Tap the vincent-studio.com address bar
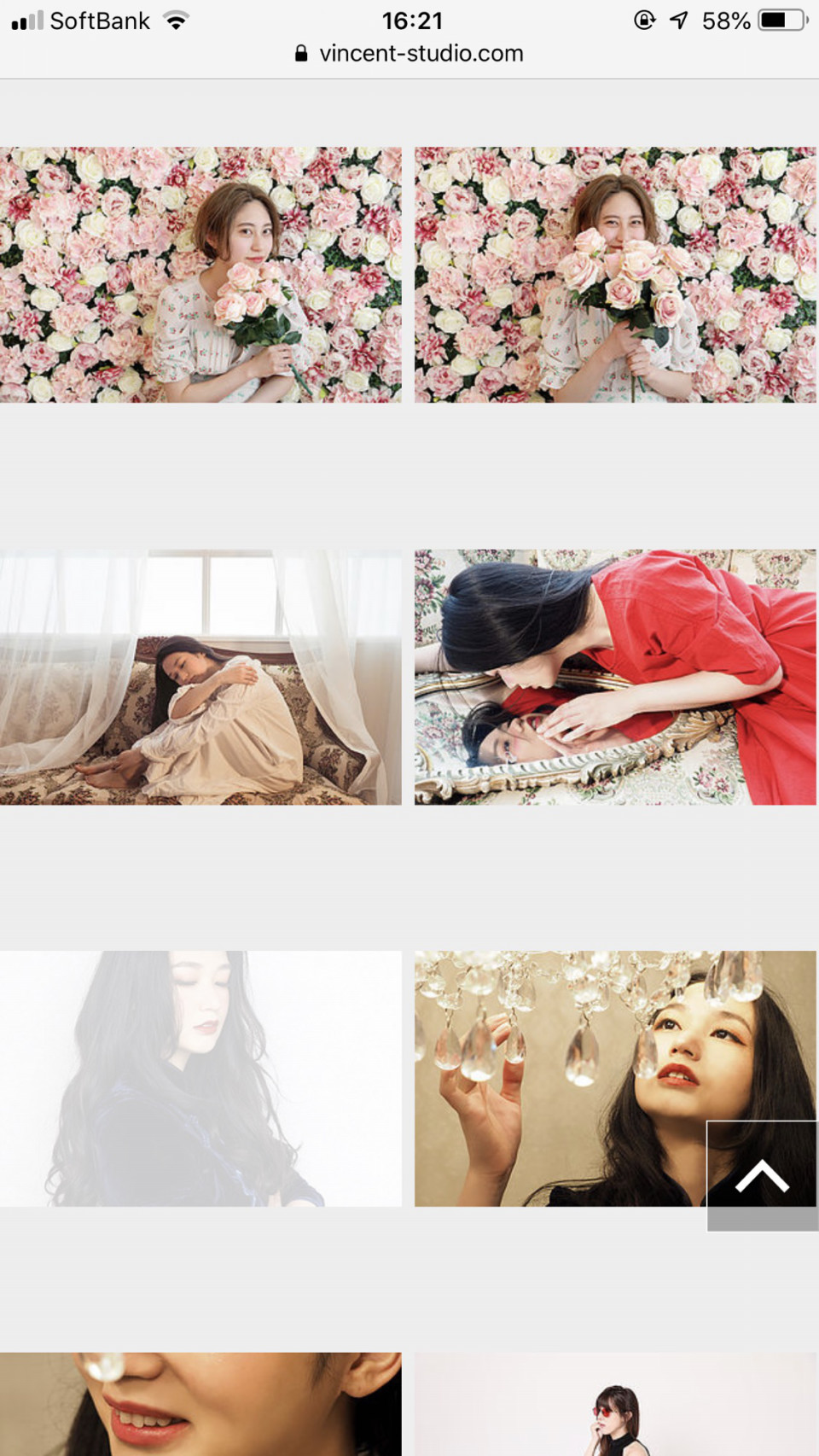This screenshot has width=819, height=1456. (x=409, y=54)
